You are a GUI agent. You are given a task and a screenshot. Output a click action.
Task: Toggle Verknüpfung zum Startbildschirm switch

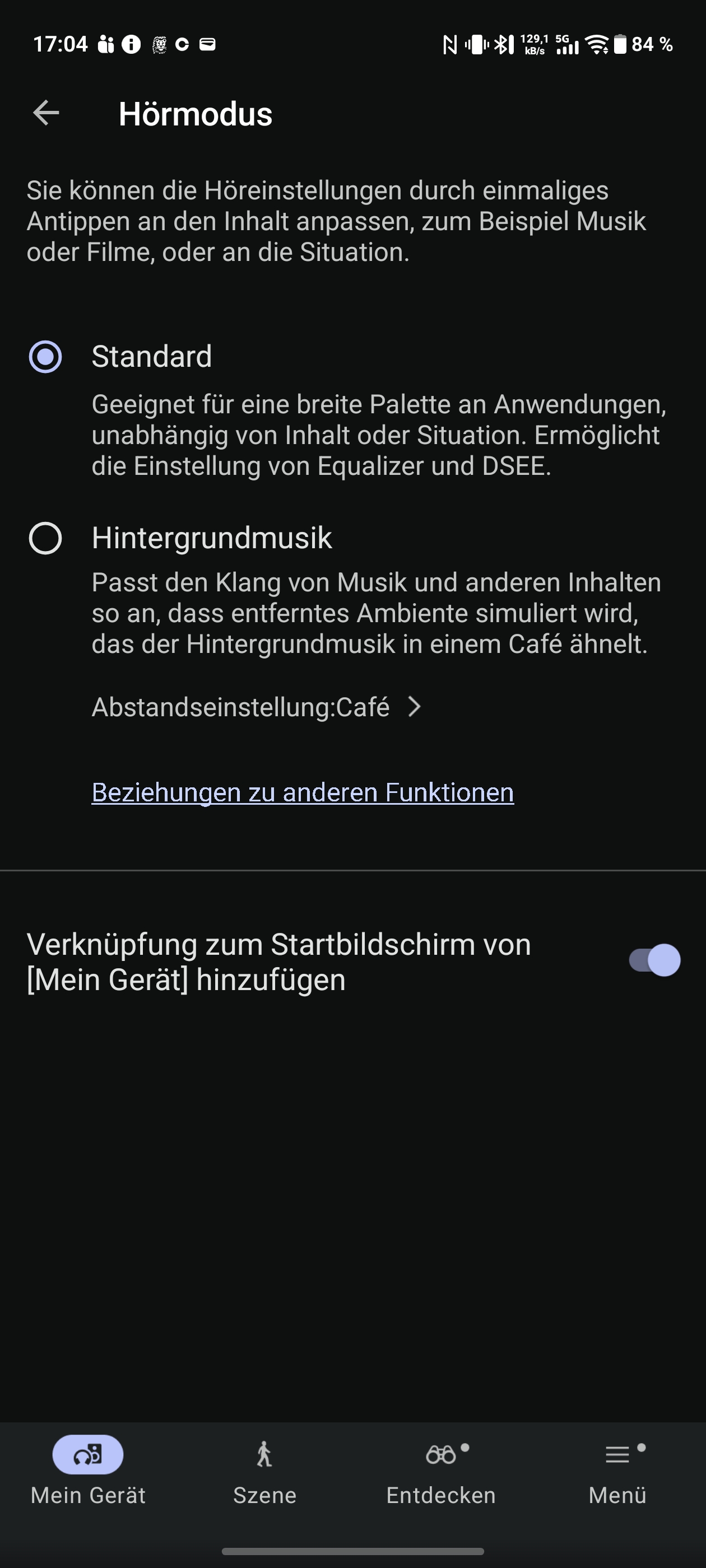click(654, 960)
